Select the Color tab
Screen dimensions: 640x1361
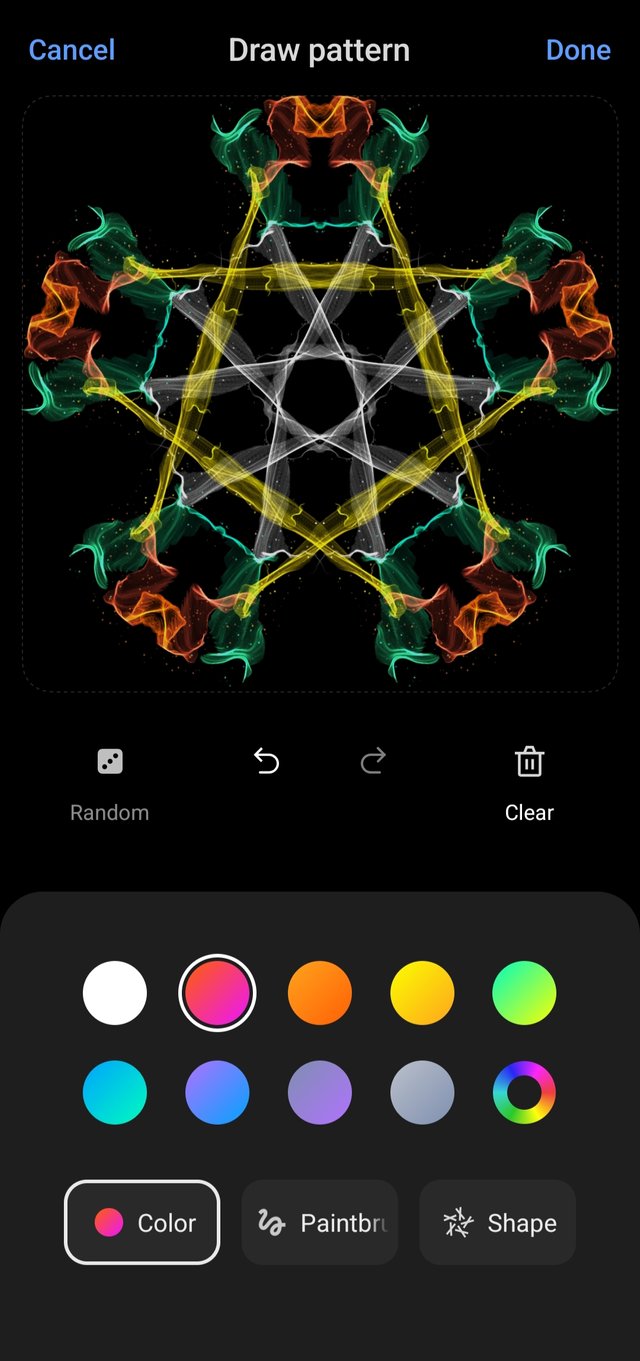[142, 1223]
